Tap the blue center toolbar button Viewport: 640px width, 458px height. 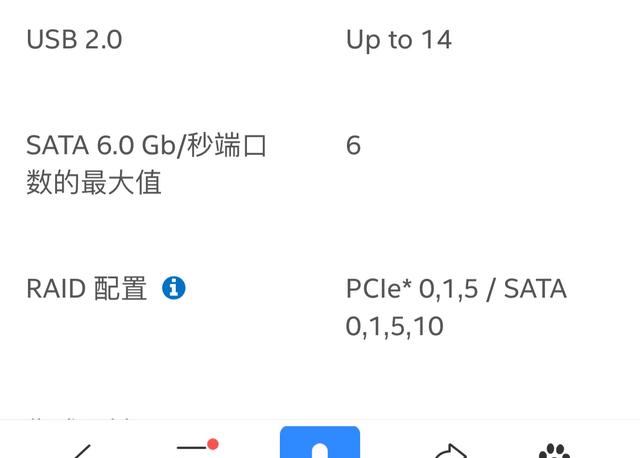coord(320,443)
